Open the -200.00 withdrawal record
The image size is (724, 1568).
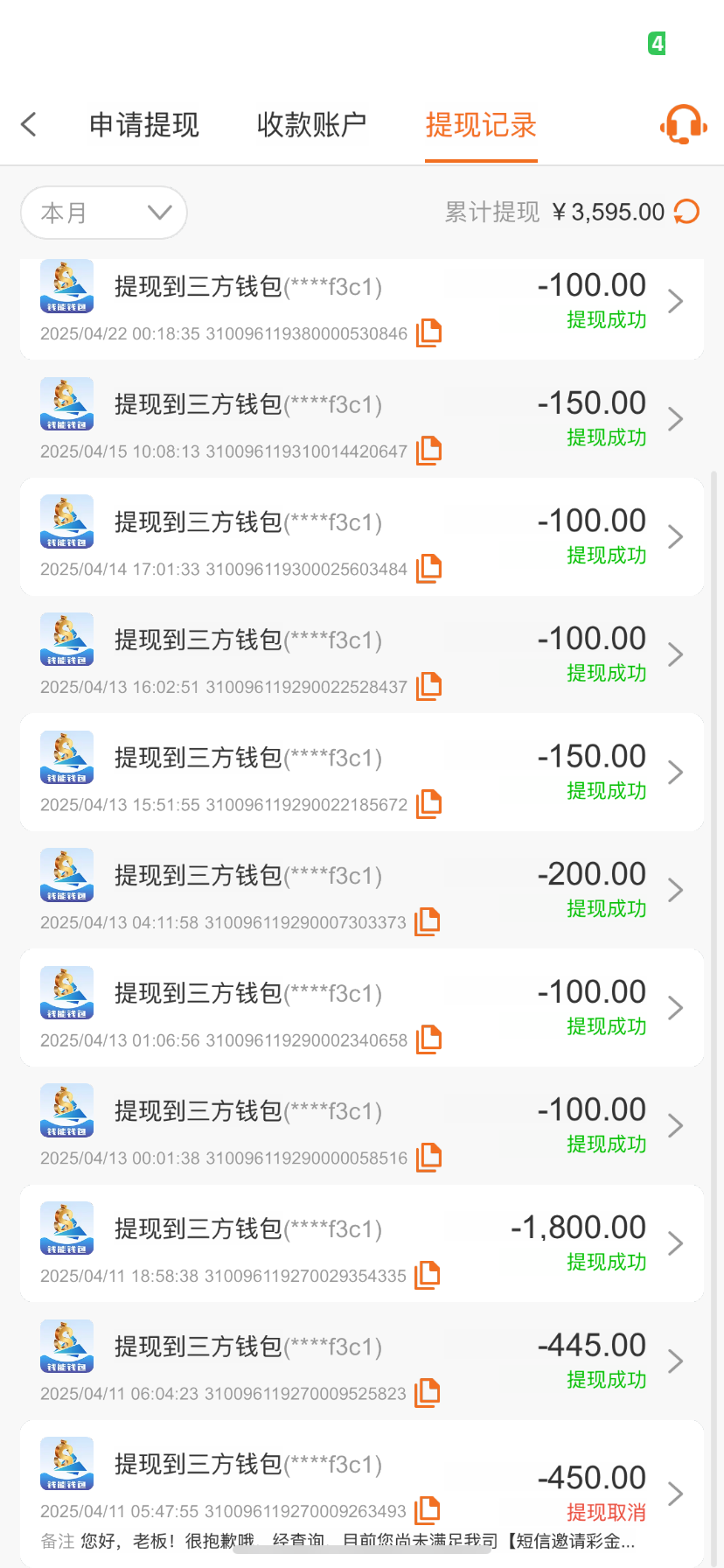point(675,890)
